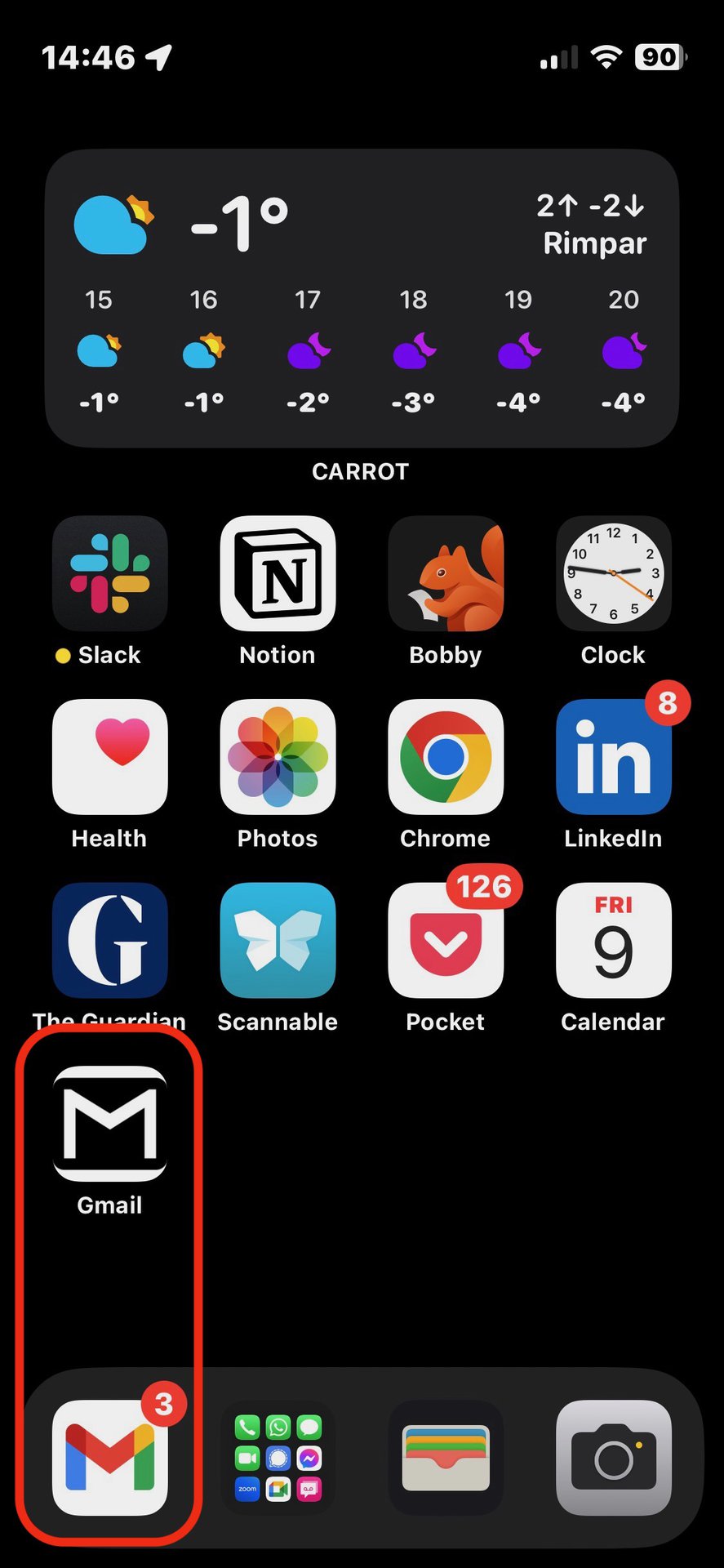Open the colored Gmail app in the dock

(110, 1458)
